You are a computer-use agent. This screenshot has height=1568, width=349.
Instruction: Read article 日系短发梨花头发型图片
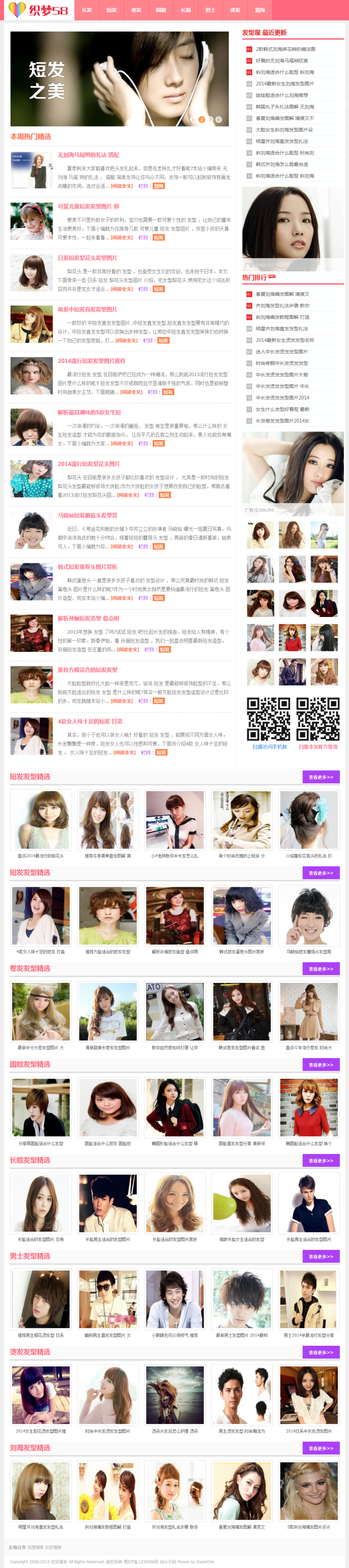point(88,258)
